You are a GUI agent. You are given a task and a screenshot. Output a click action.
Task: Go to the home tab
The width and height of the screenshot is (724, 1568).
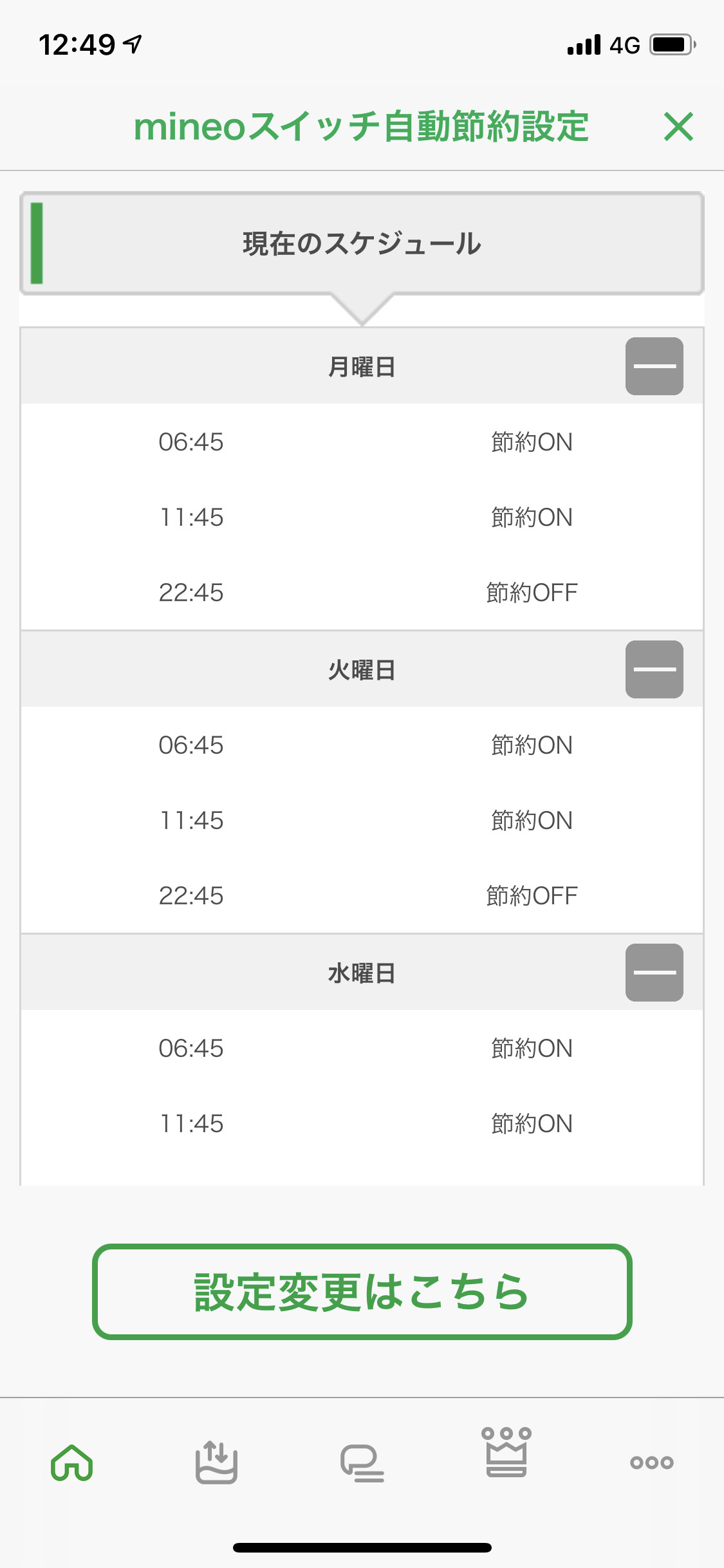72,1462
